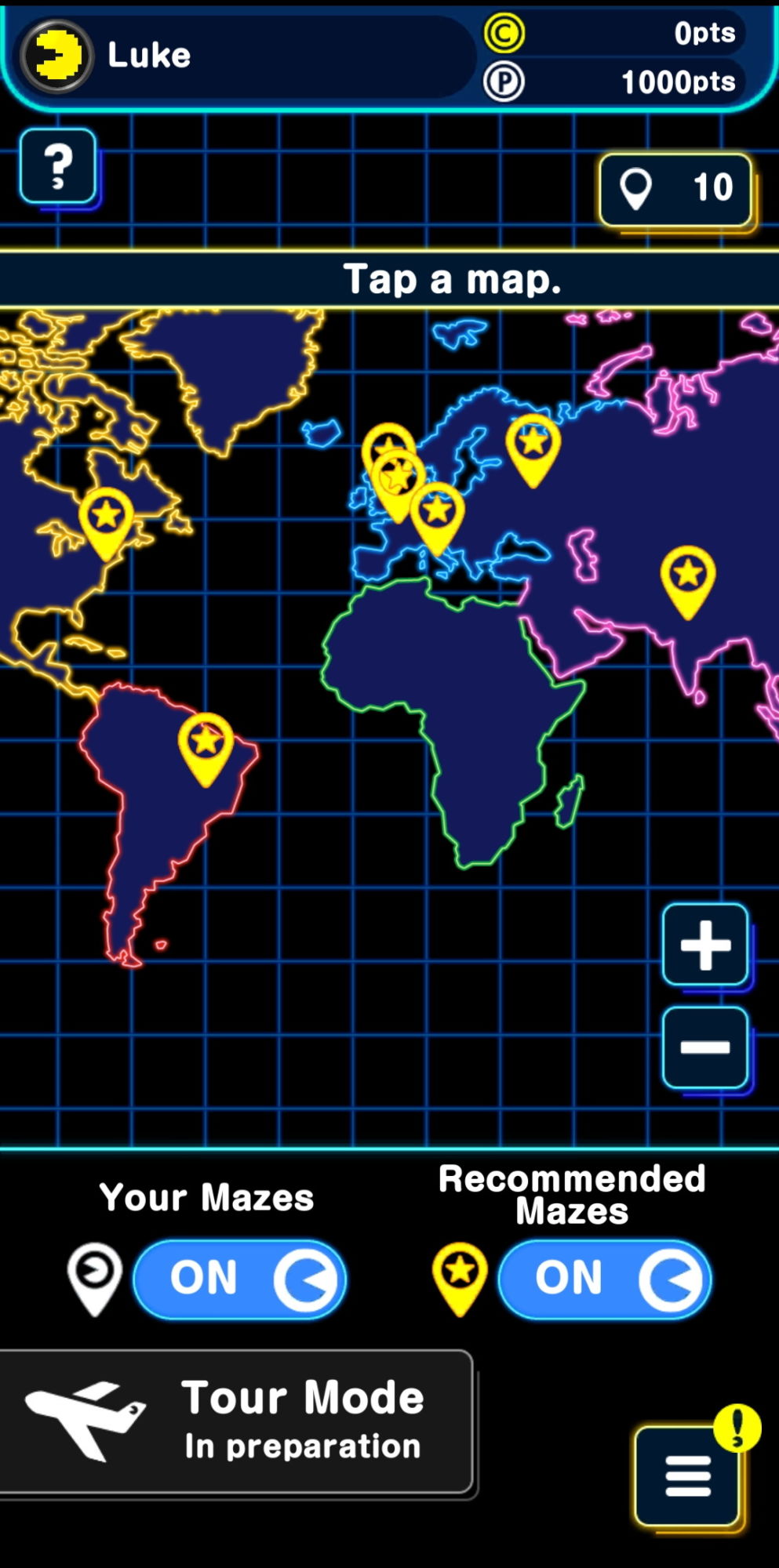Choose the star pin in South Asia
This screenshot has height=1568, width=779.
[688, 579]
